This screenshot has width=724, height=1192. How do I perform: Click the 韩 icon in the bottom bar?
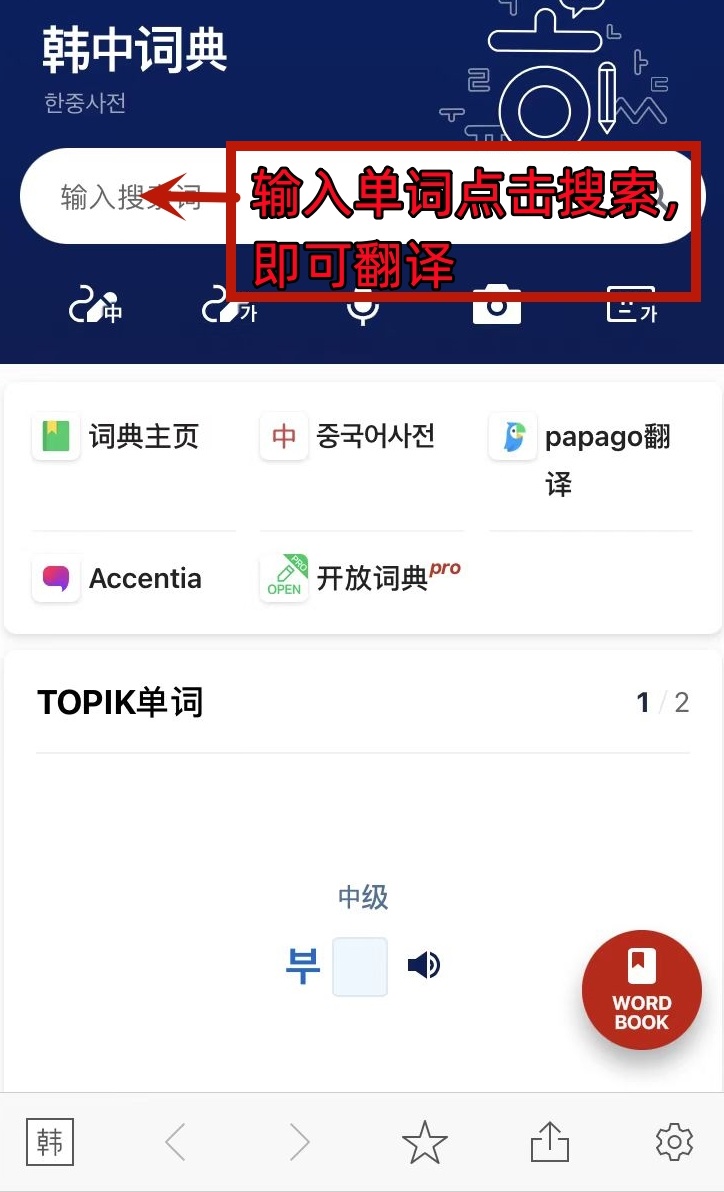coord(50,1141)
